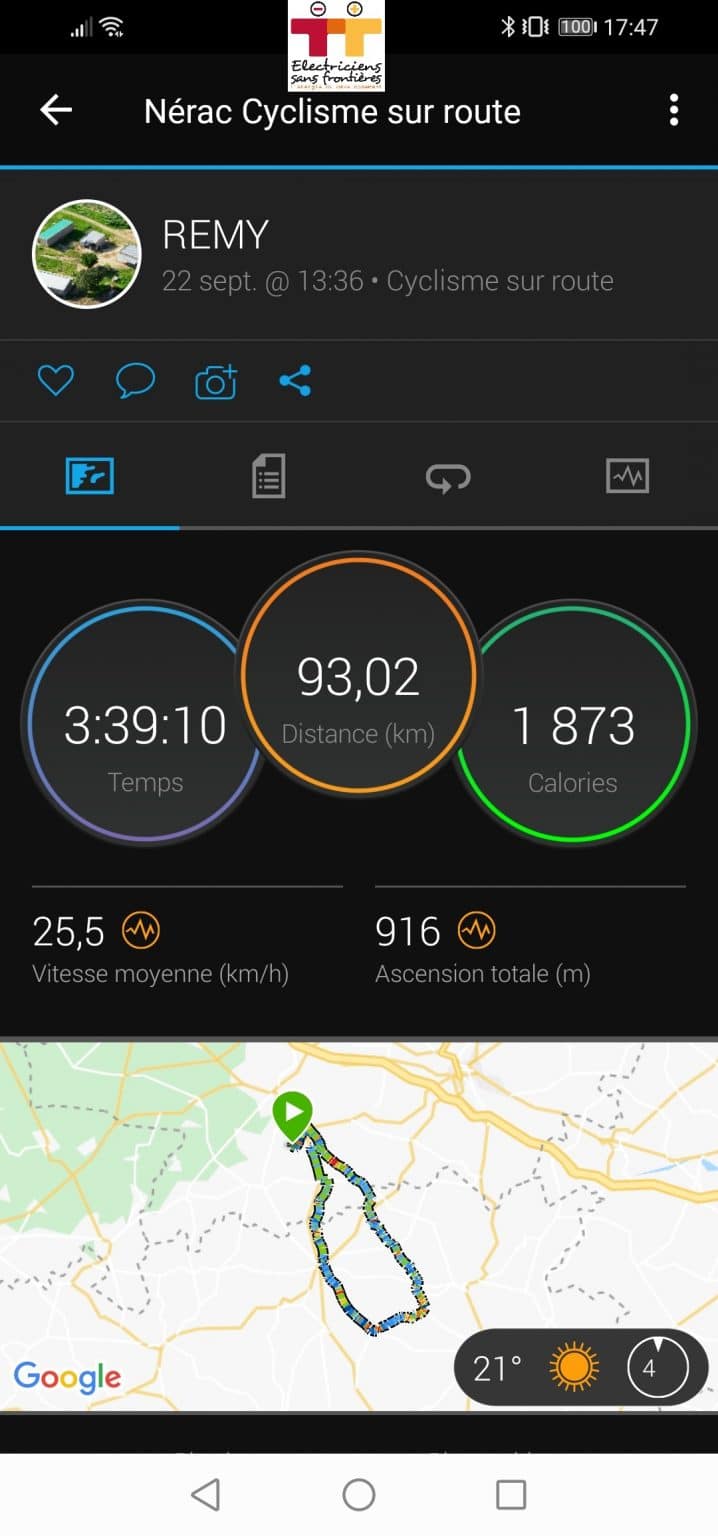Screen dimensions: 718x1536
Task: Share this cycling activity
Action: coord(295,381)
